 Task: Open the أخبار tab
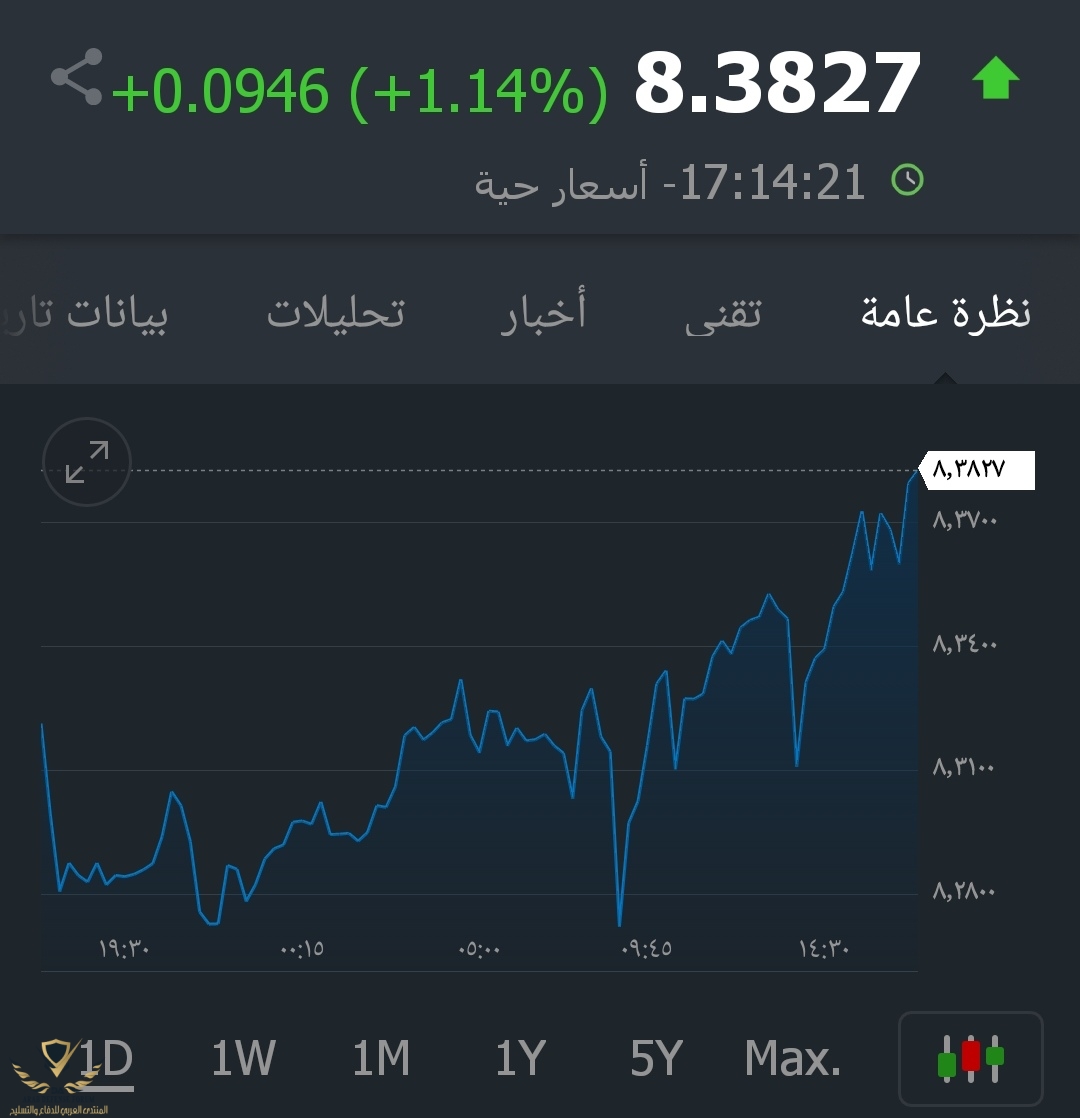pos(543,313)
